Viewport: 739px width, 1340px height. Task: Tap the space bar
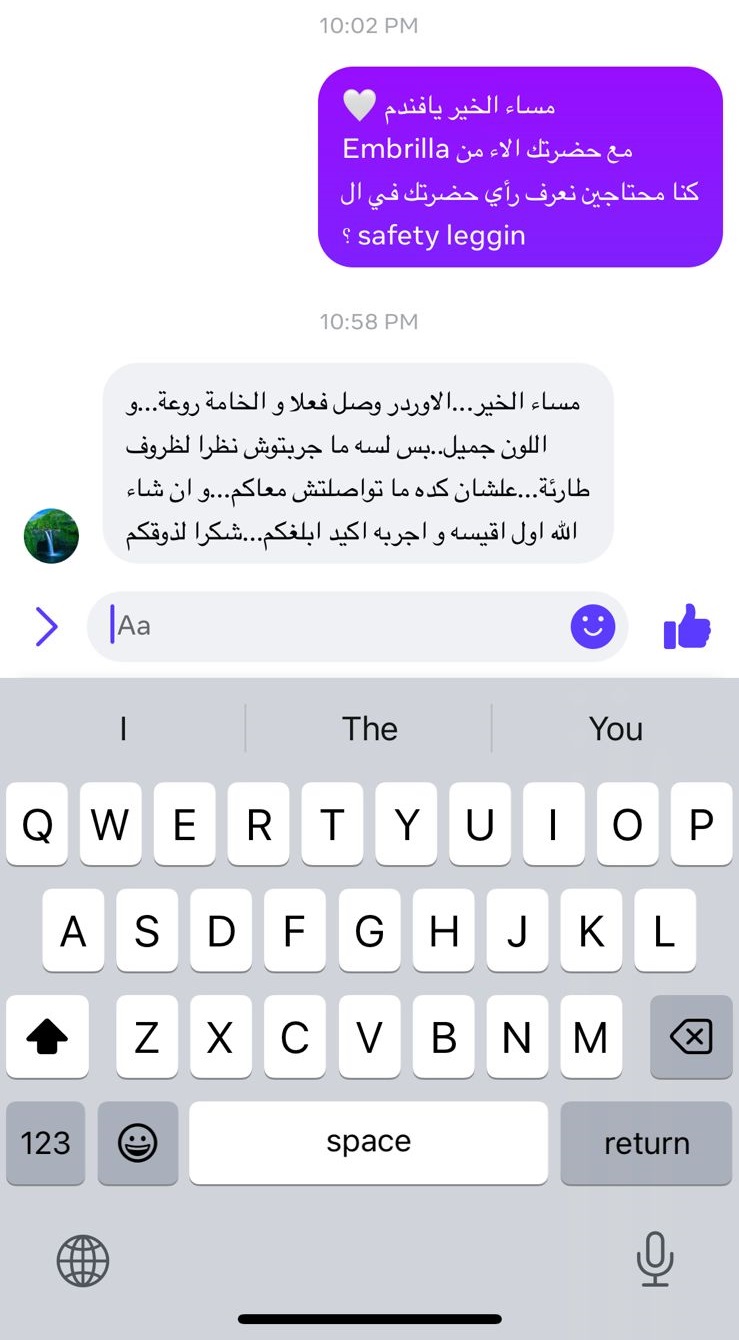tap(368, 1143)
